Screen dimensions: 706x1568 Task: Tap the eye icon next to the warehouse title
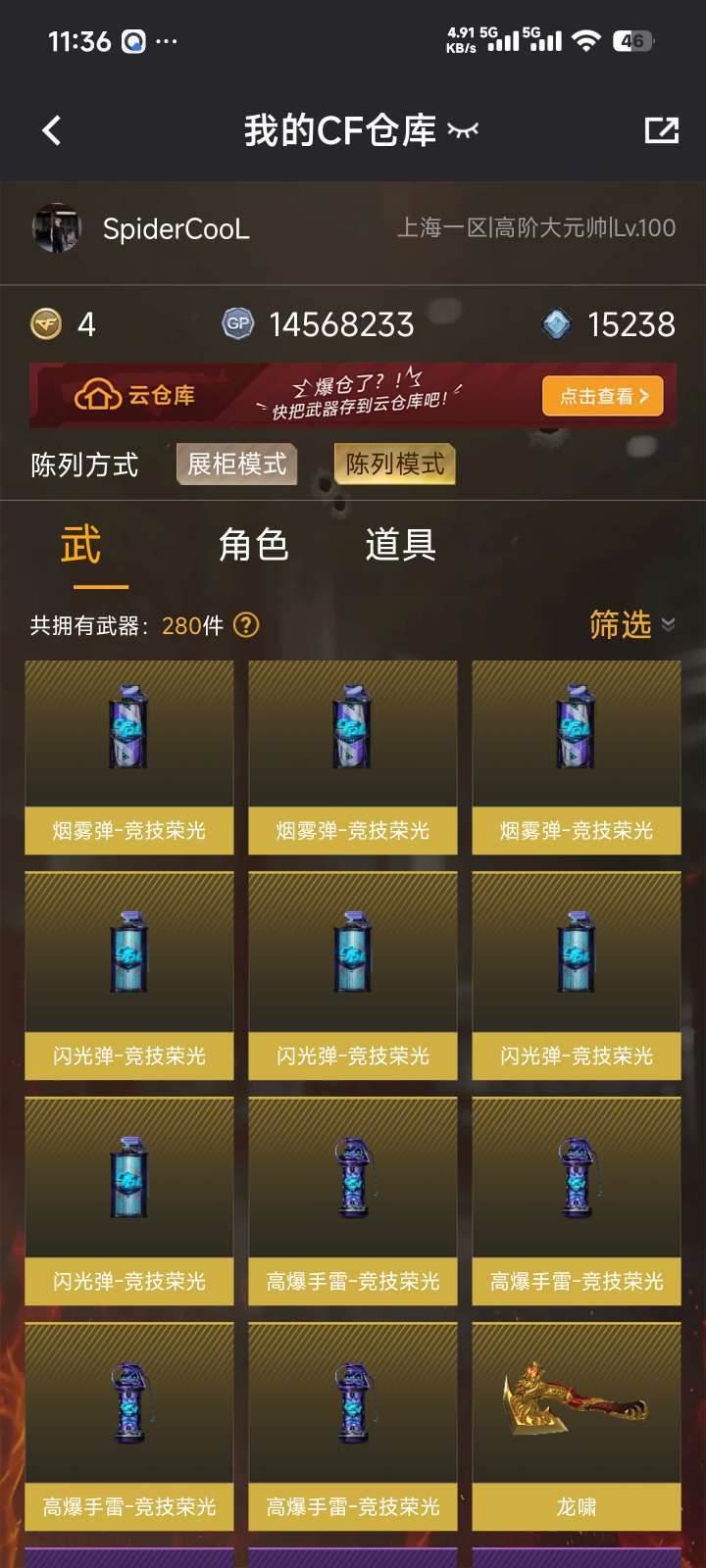click(x=462, y=128)
